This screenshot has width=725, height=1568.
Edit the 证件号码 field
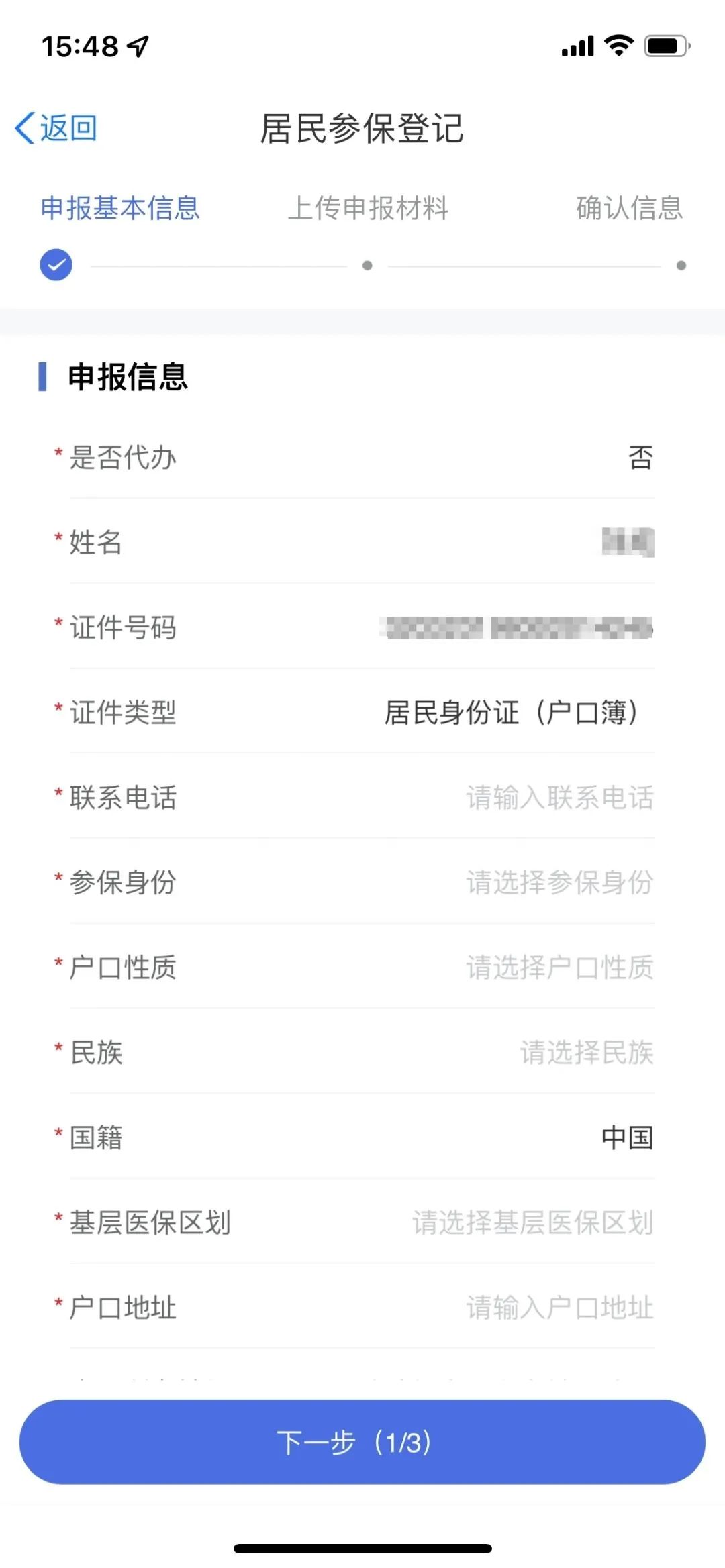click(517, 628)
